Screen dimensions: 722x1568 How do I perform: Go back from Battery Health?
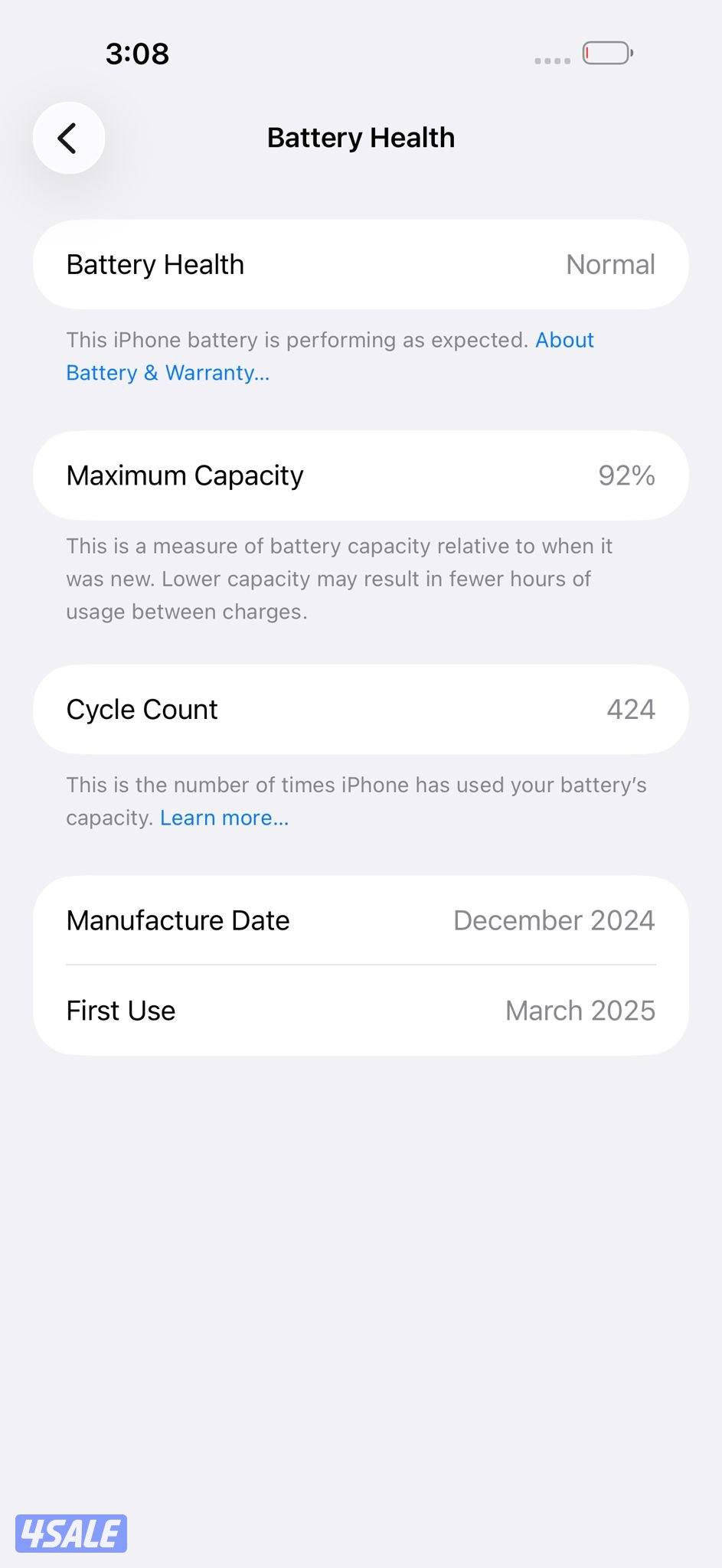pos(68,139)
